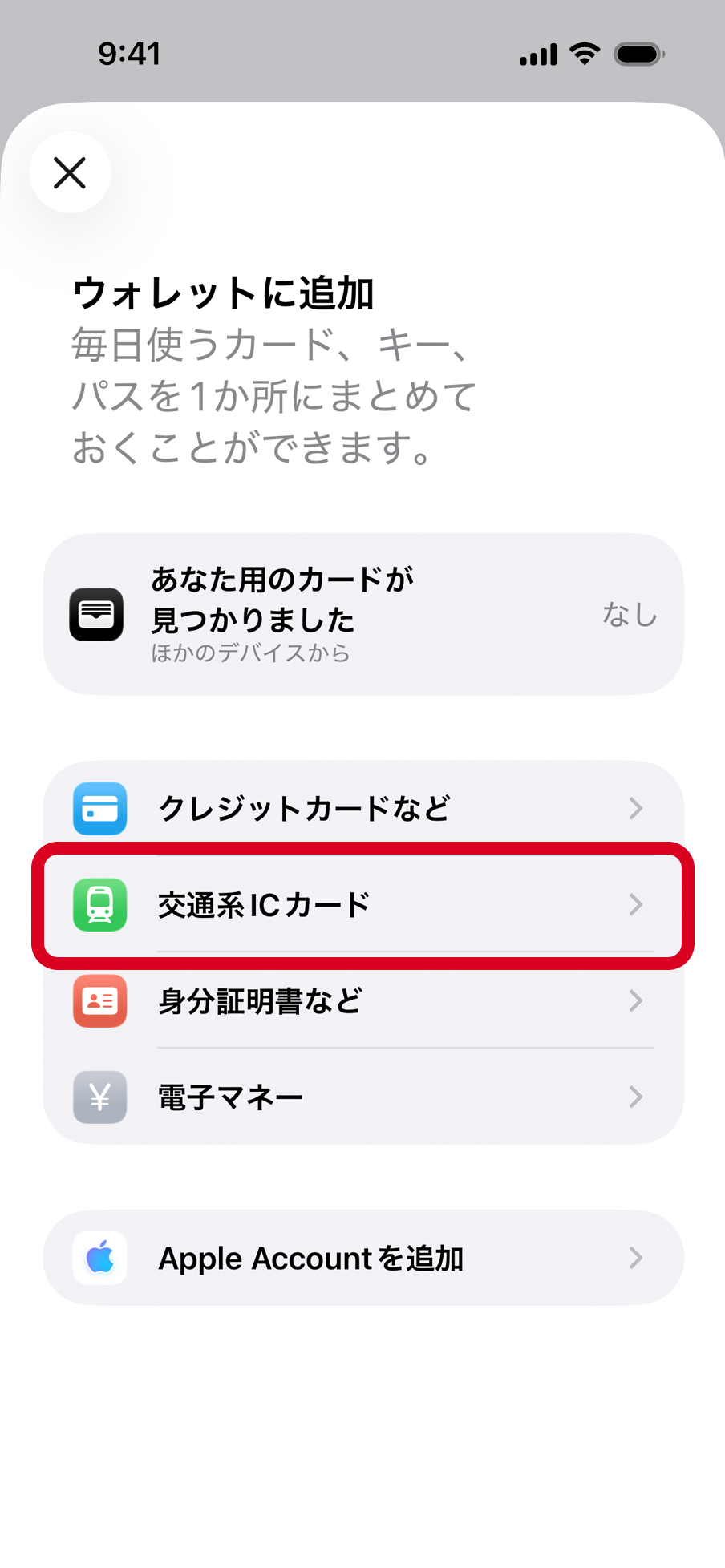This screenshot has height=1568, width=725.
Task: Close the Add to Wallet sheet
Action: [70, 172]
